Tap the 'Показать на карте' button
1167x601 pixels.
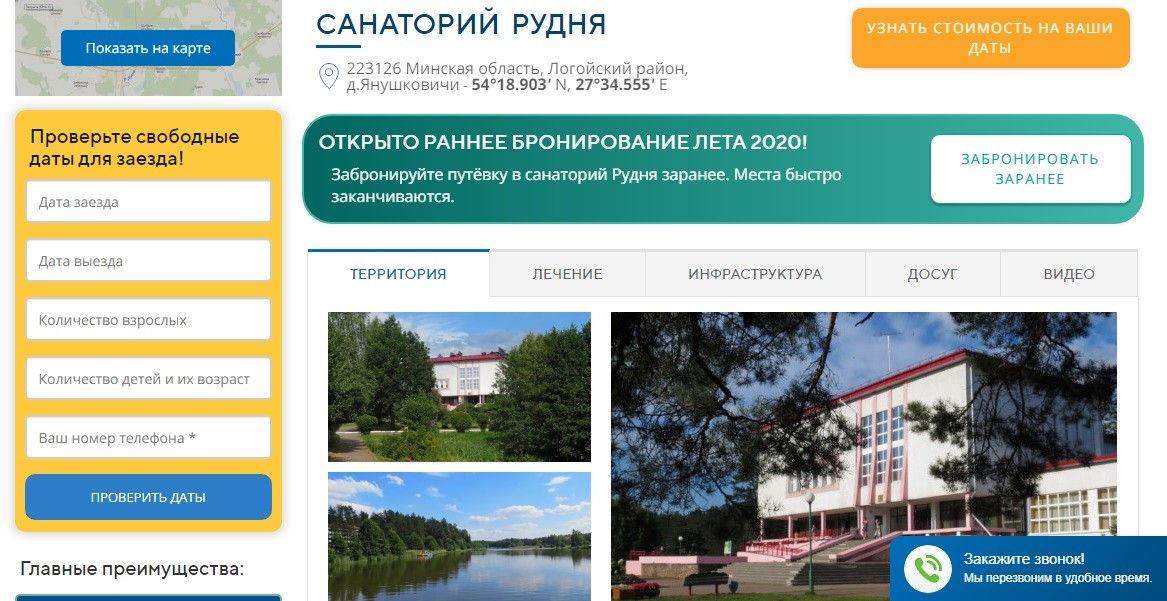click(x=148, y=48)
